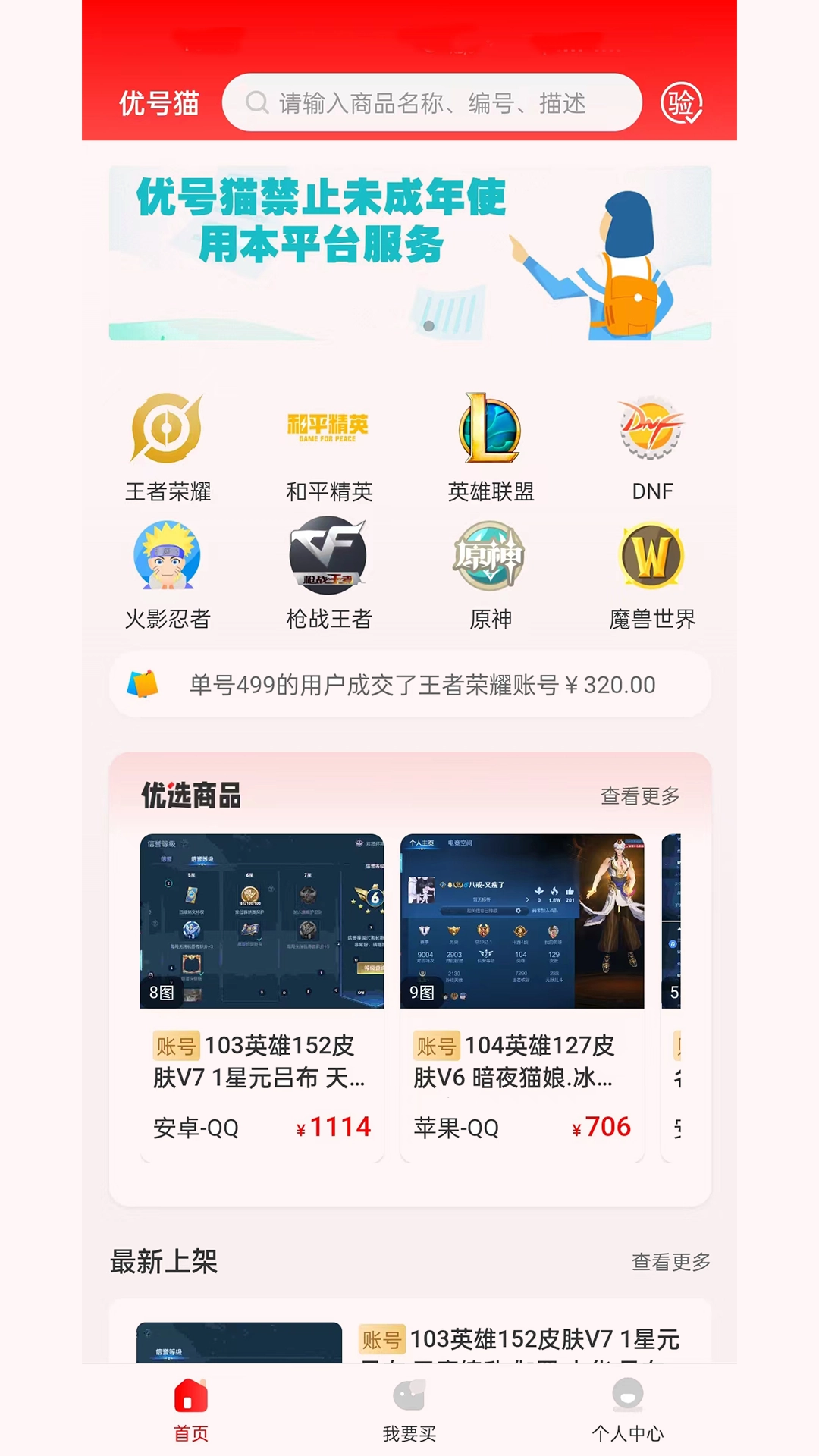Open the minors-prohibited banner
The height and width of the screenshot is (1456, 819).
pos(409,253)
